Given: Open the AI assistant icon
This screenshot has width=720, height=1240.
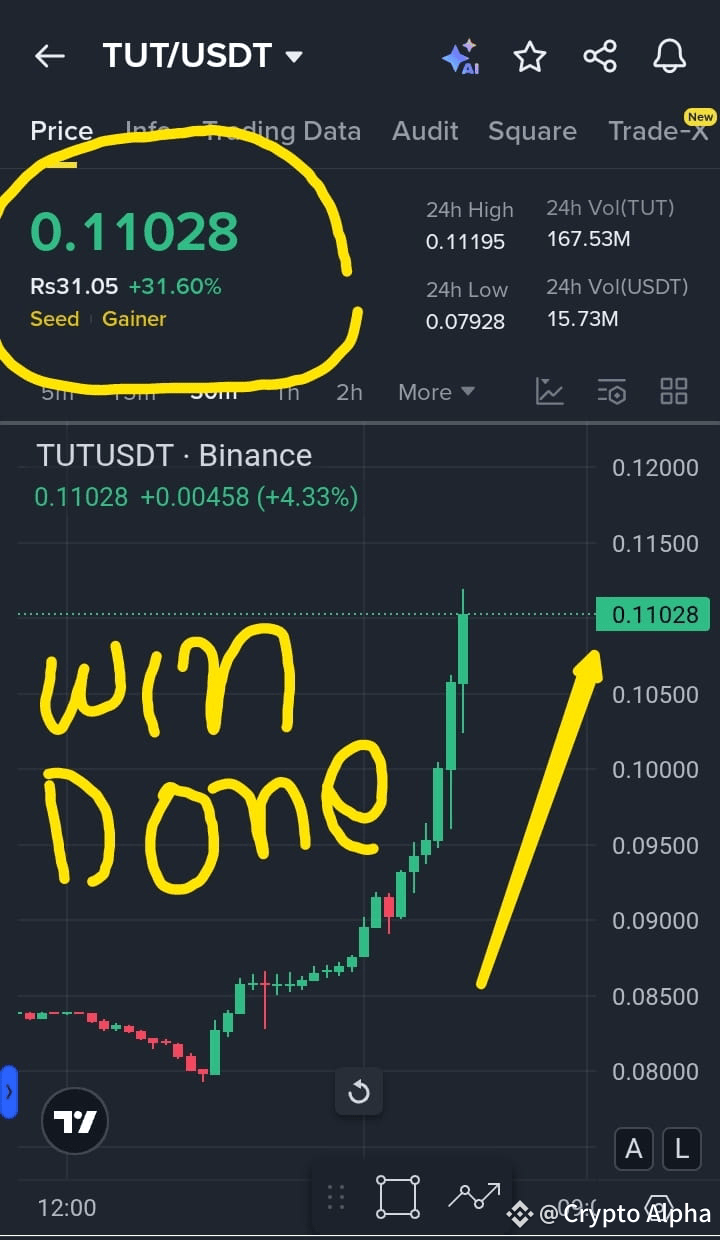Looking at the screenshot, I should coord(460,56).
